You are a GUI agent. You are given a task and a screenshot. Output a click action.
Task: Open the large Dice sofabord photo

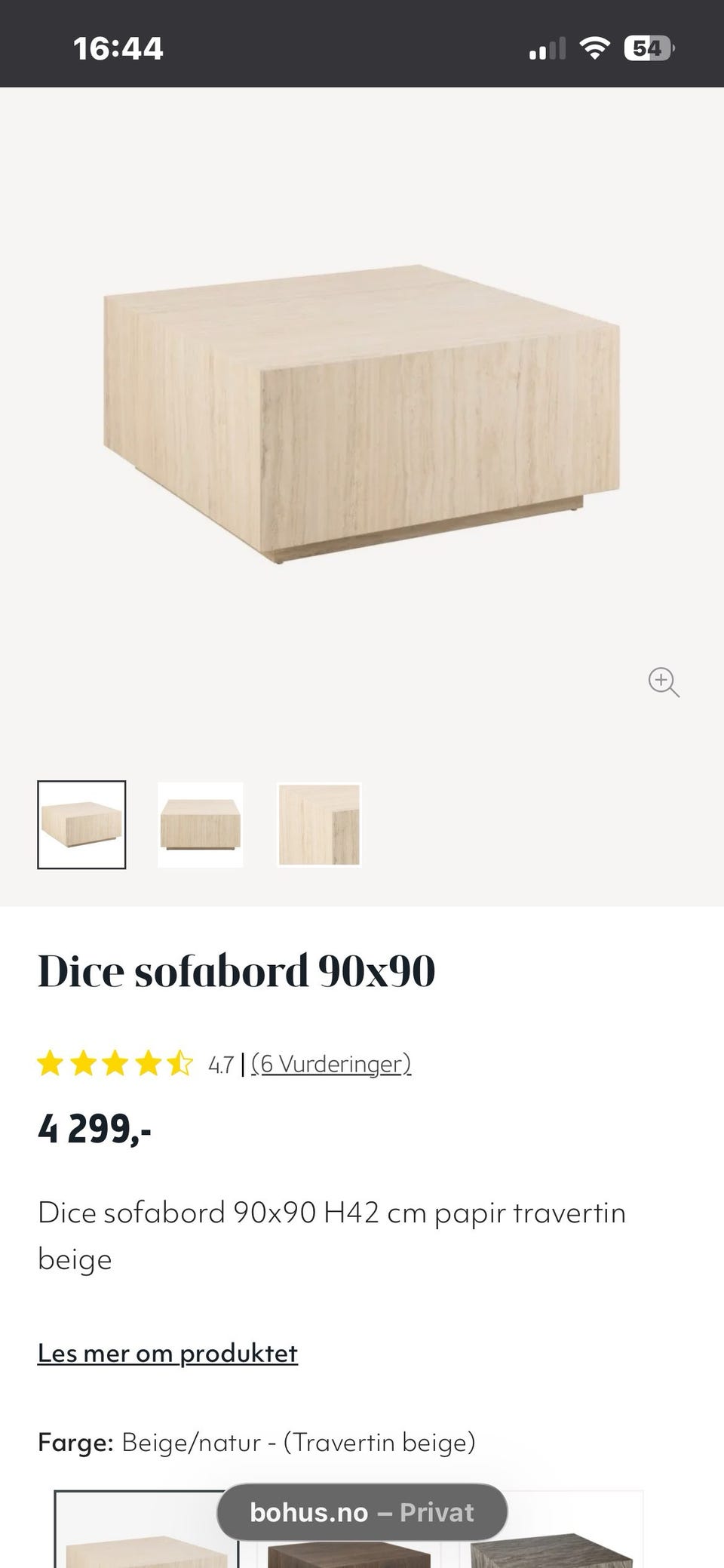tap(362, 415)
